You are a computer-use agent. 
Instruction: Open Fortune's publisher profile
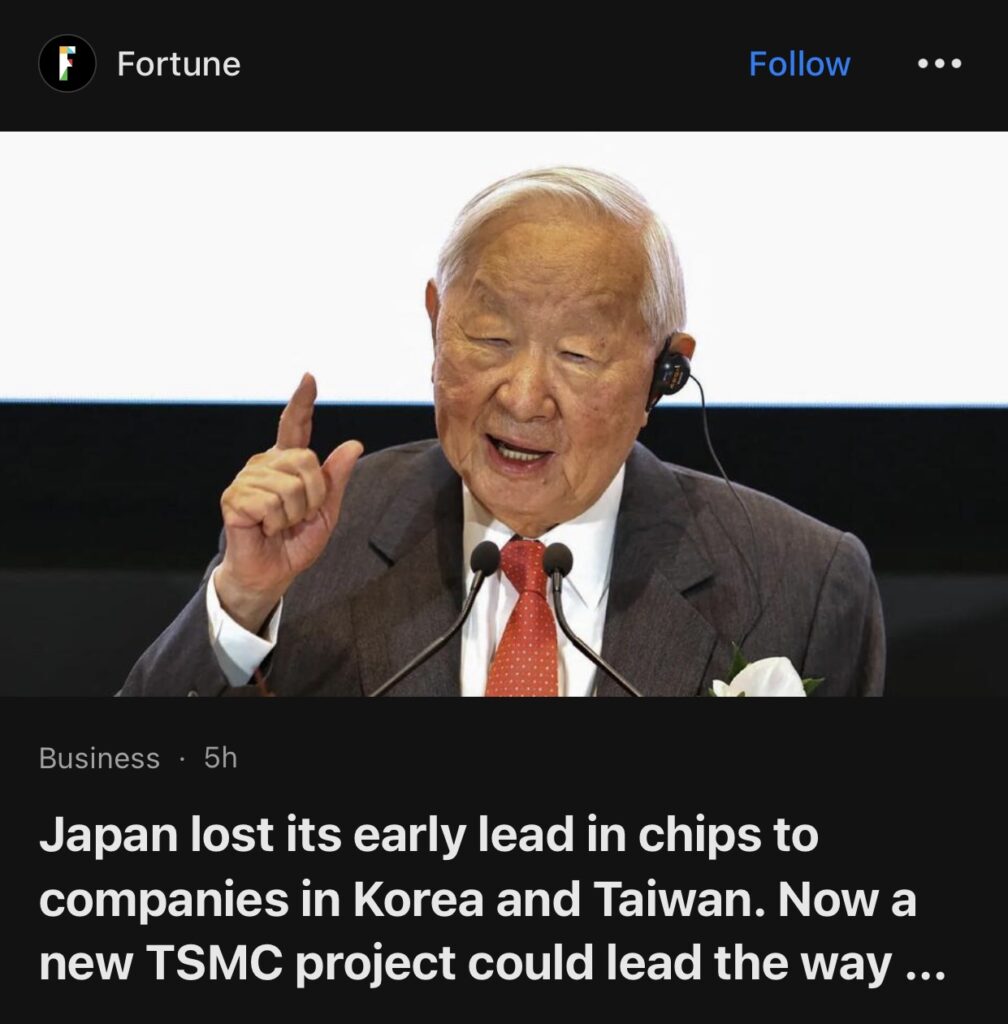coord(177,64)
